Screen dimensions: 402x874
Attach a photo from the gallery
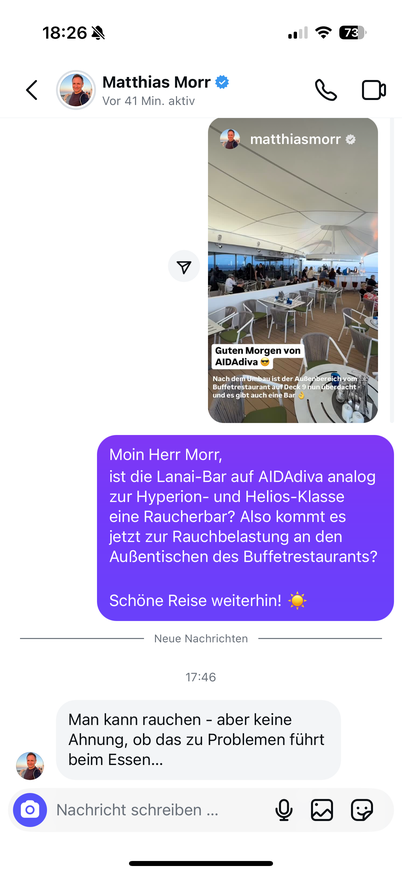click(x=322, y=810)
